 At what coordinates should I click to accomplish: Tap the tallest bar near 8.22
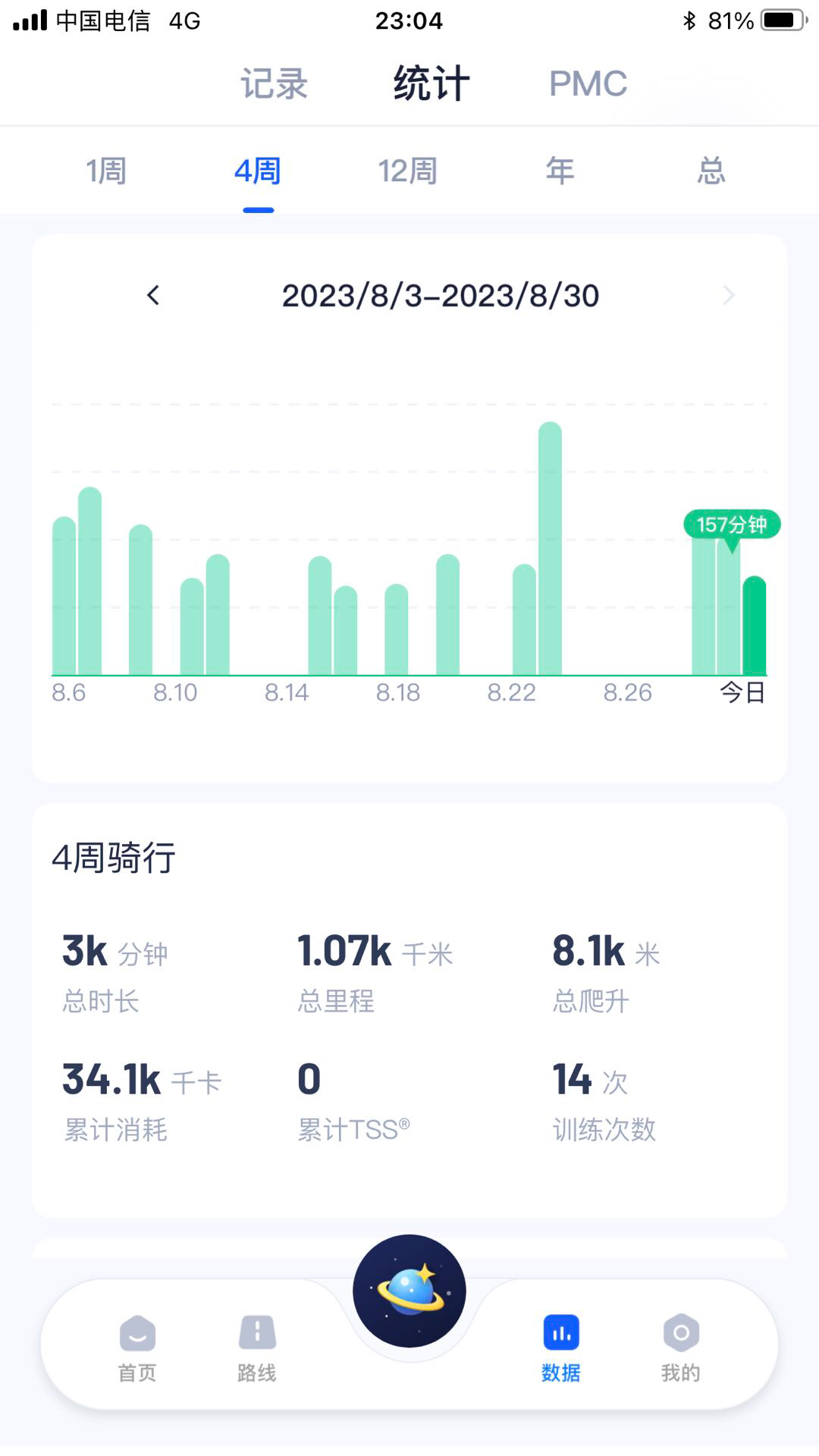click(x=550, y=548)
